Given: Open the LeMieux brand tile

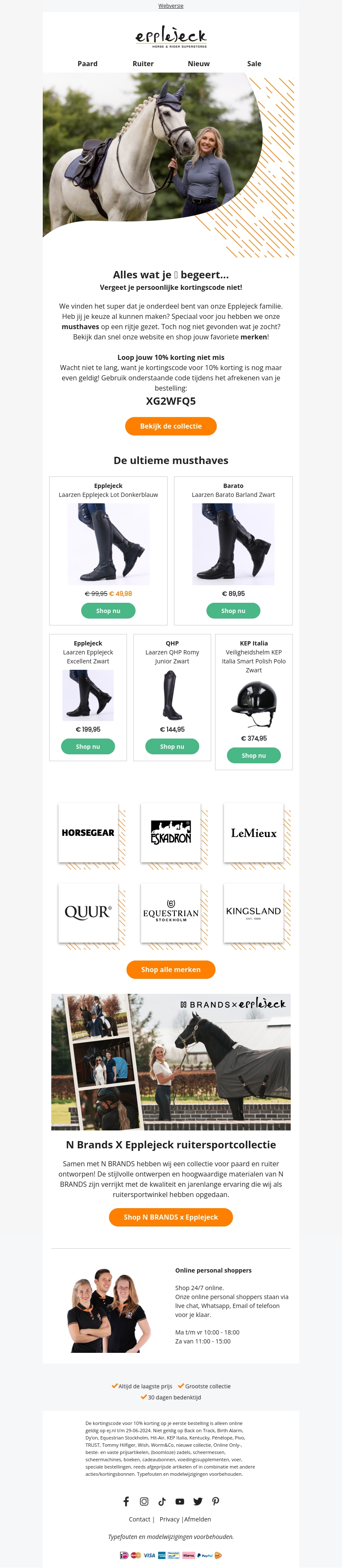Looking at the screenshot, I should 254,832.
